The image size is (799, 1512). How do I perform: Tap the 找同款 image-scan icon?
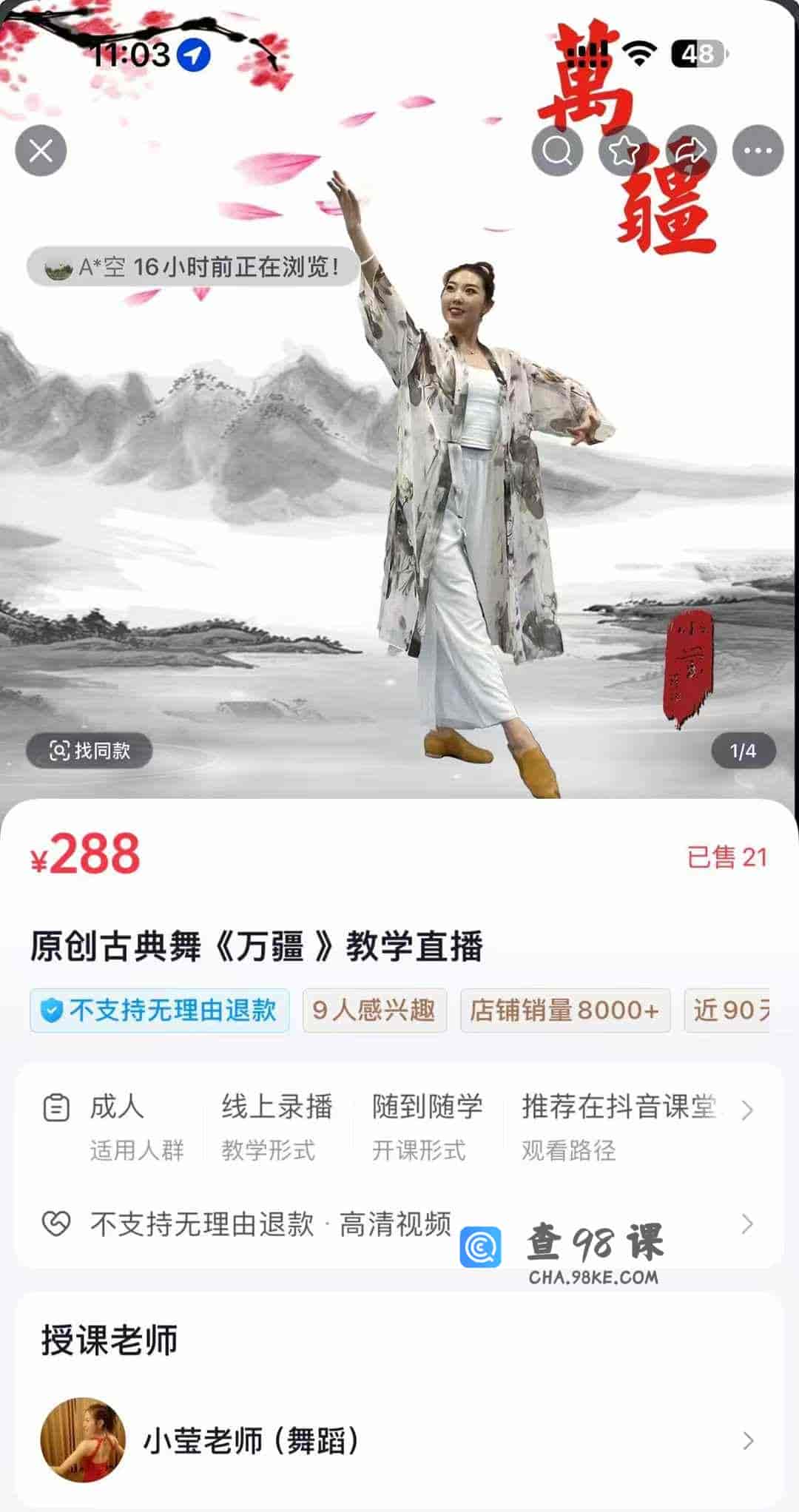[x=59, y=751]
